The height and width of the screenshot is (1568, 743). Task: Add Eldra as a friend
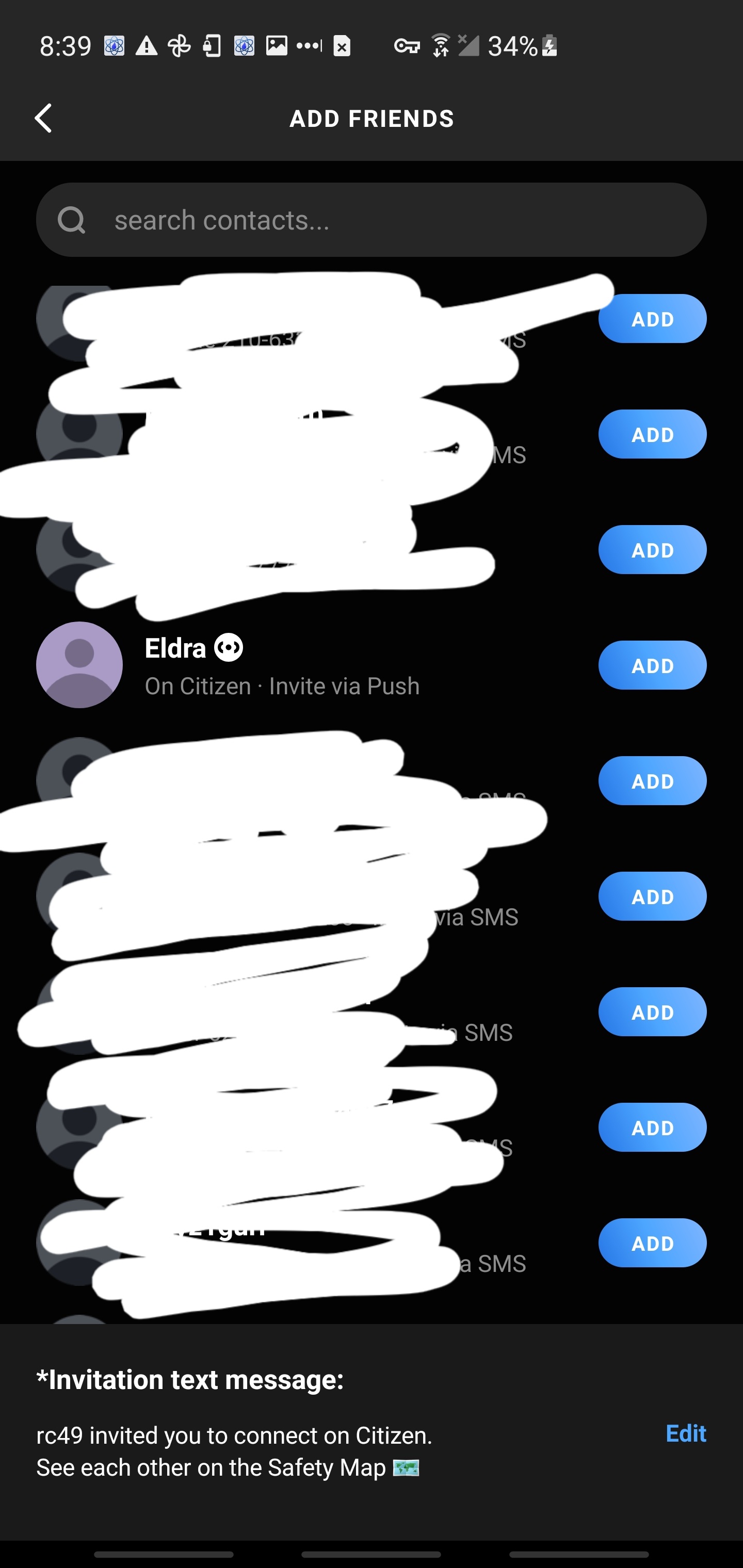(652, 665)
